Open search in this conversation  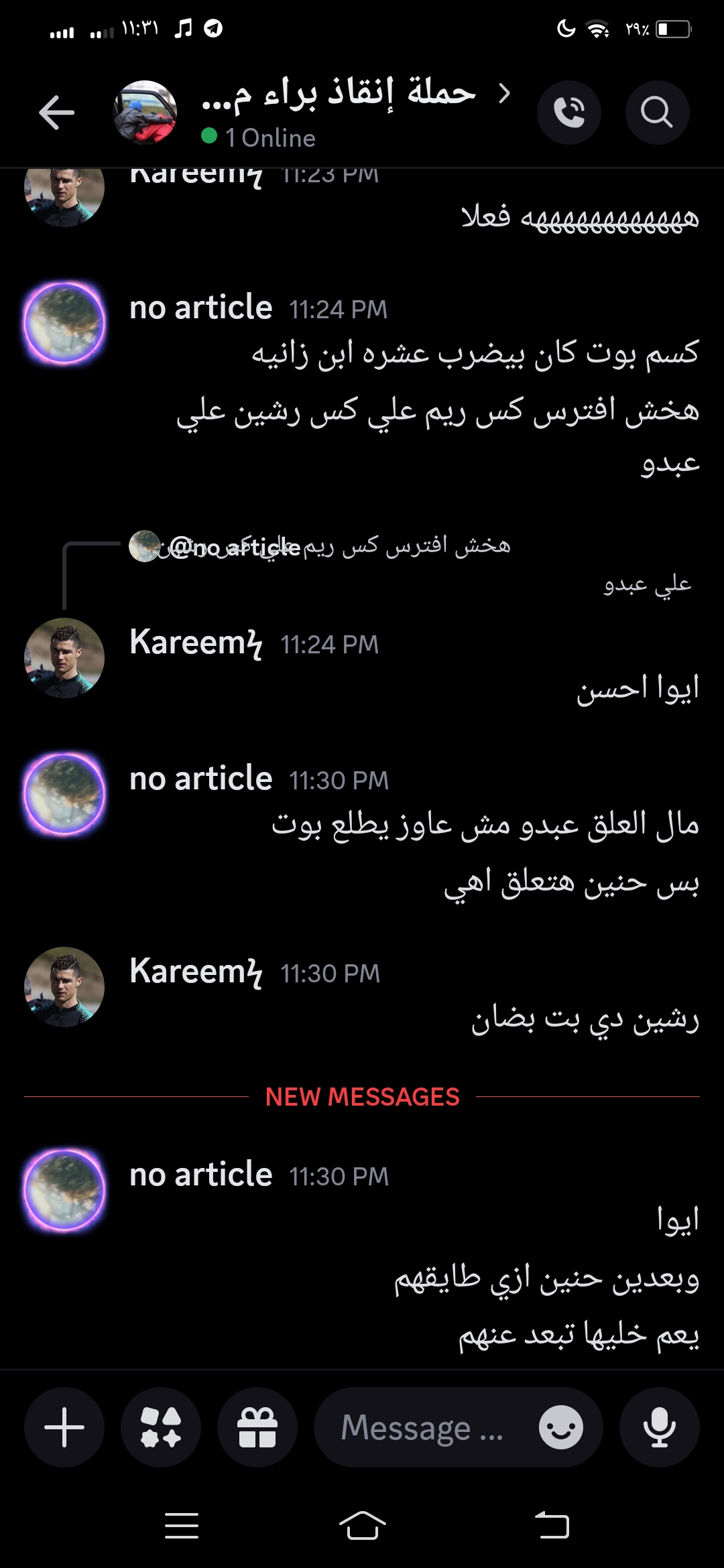tap(656, 112)
